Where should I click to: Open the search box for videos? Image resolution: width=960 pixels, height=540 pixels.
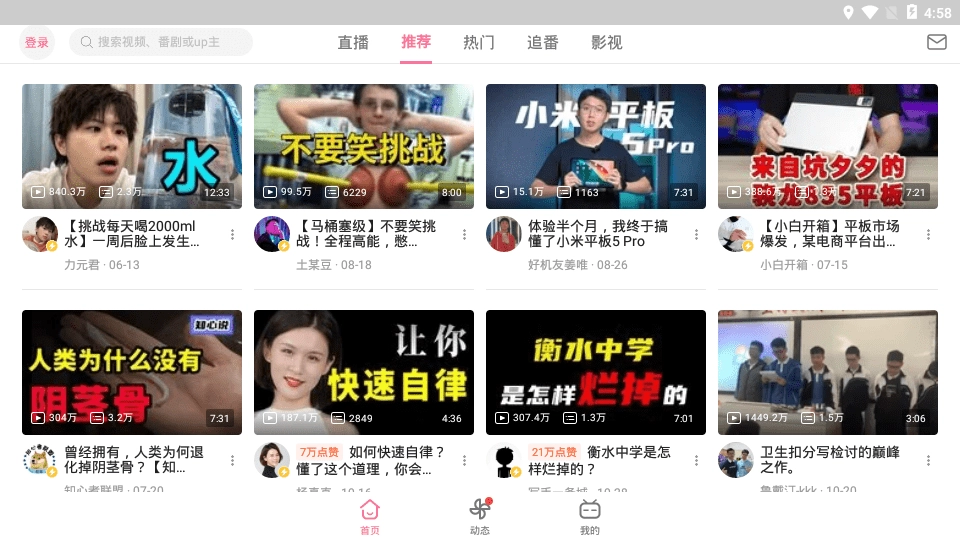pyautogui.click(x=161, y=42)
